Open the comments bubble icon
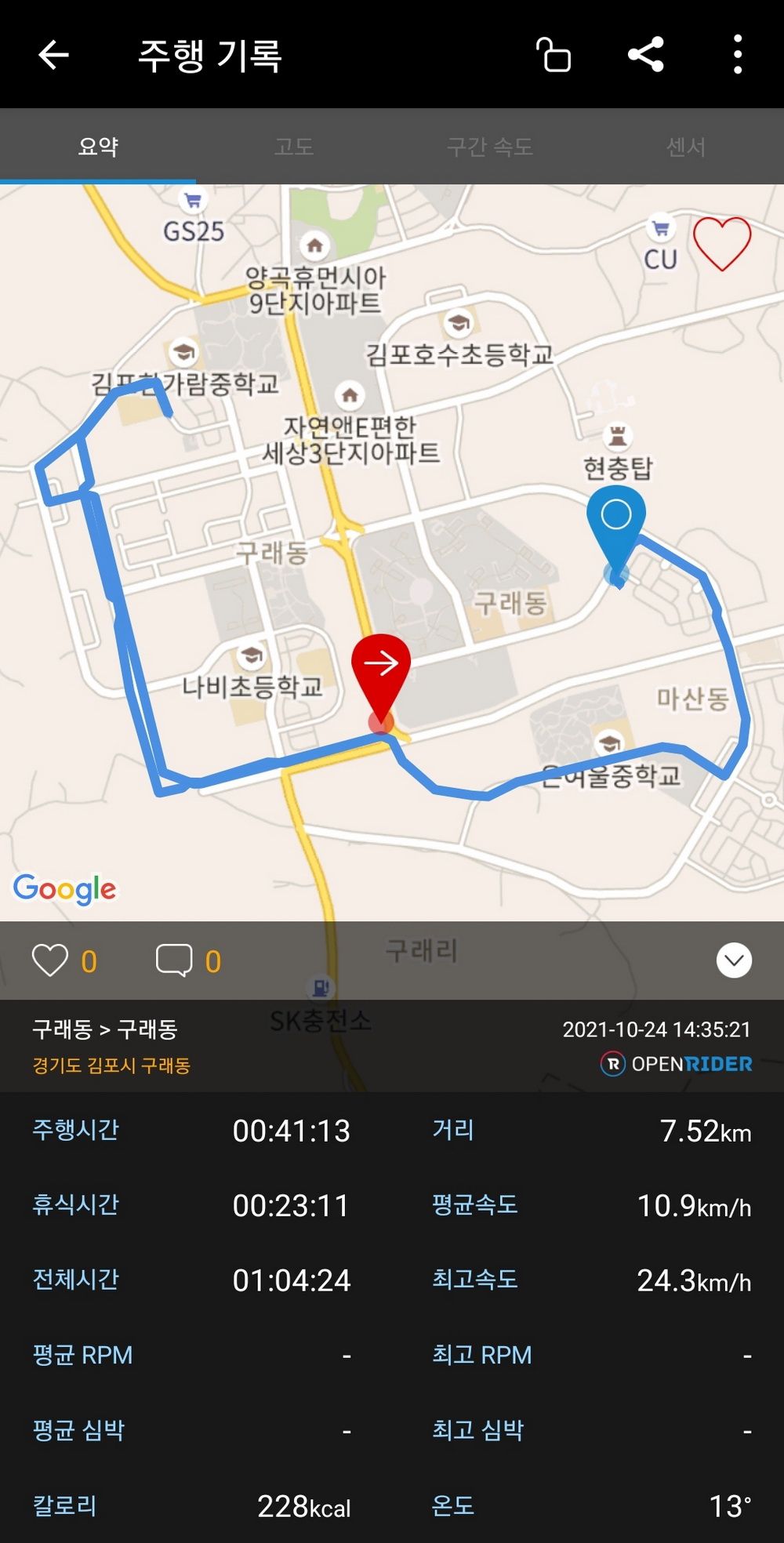The height and width of the screenshot is (1543, 784). 174,960
